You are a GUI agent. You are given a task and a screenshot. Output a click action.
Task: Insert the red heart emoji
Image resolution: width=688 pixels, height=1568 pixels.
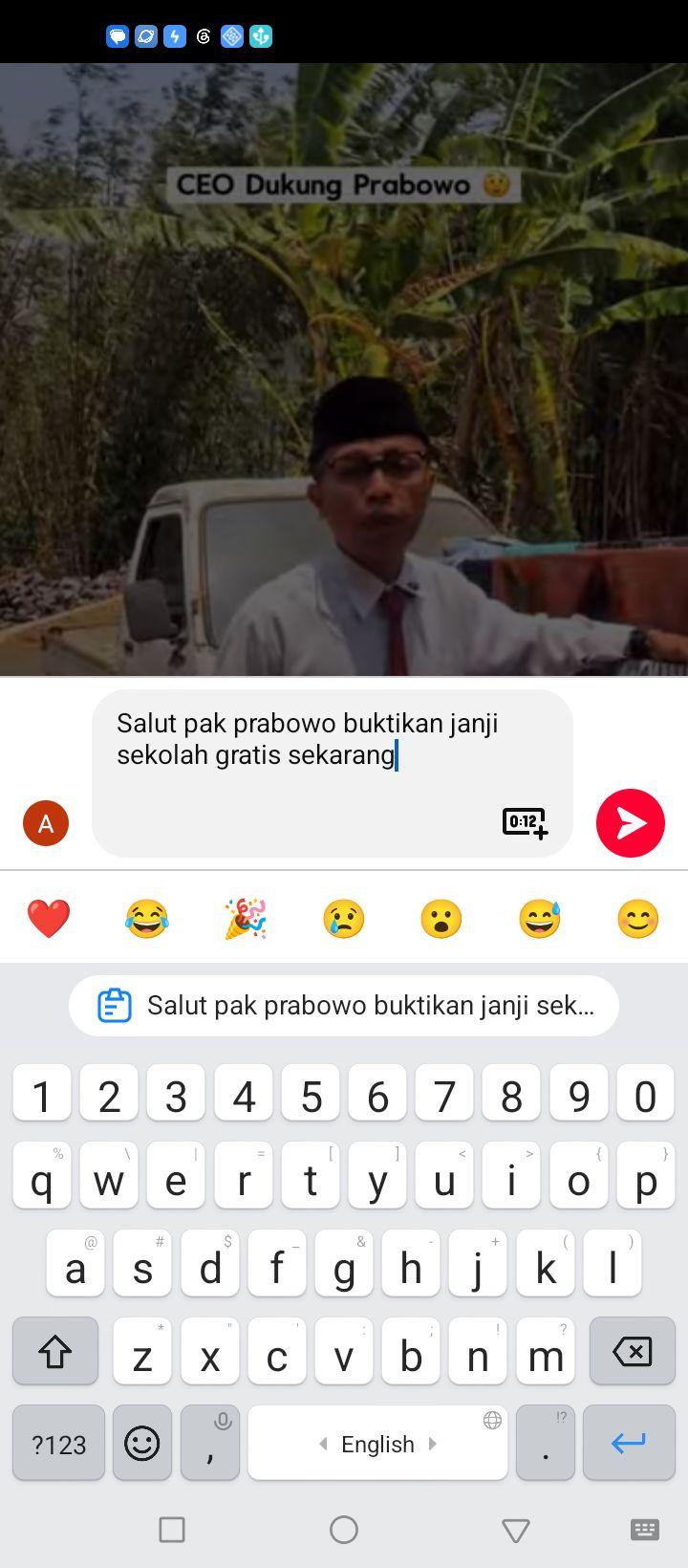click(x=49, y=919)
